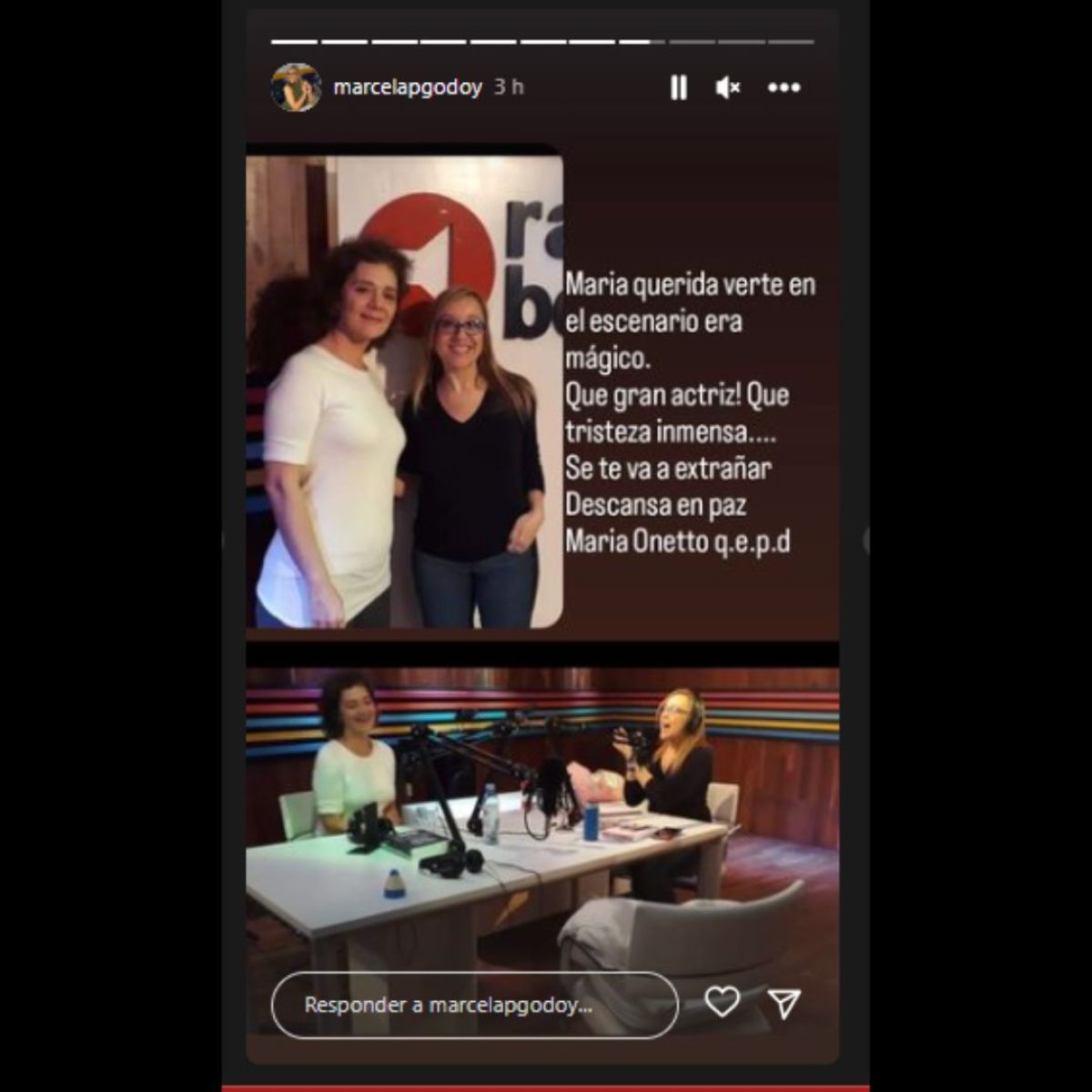Open marcelapgodoy's profile from username
Viewport: 1092px width, 1092px height.
click(x=408, y=87)
